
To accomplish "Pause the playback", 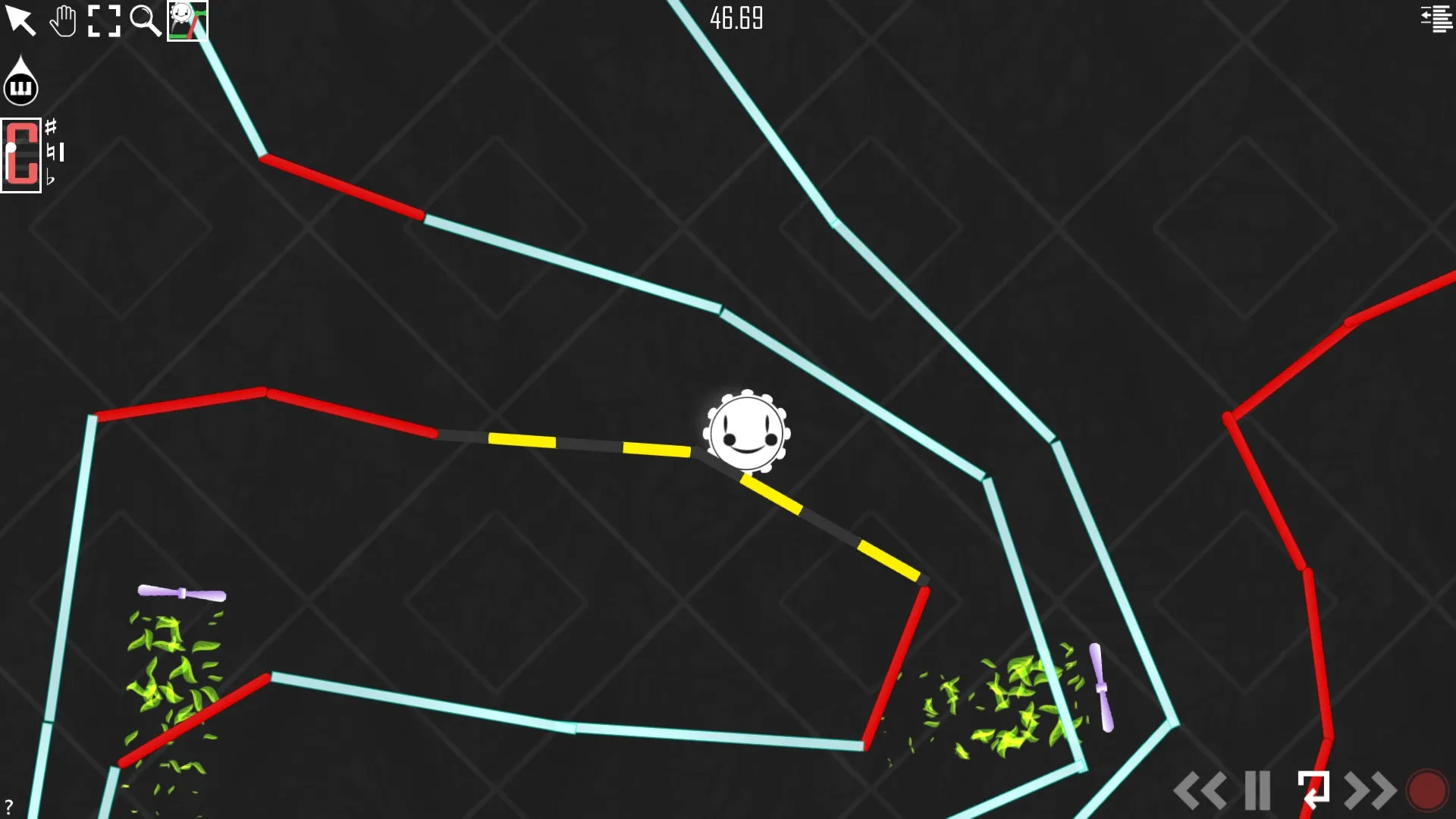I will click(1257, 791).
